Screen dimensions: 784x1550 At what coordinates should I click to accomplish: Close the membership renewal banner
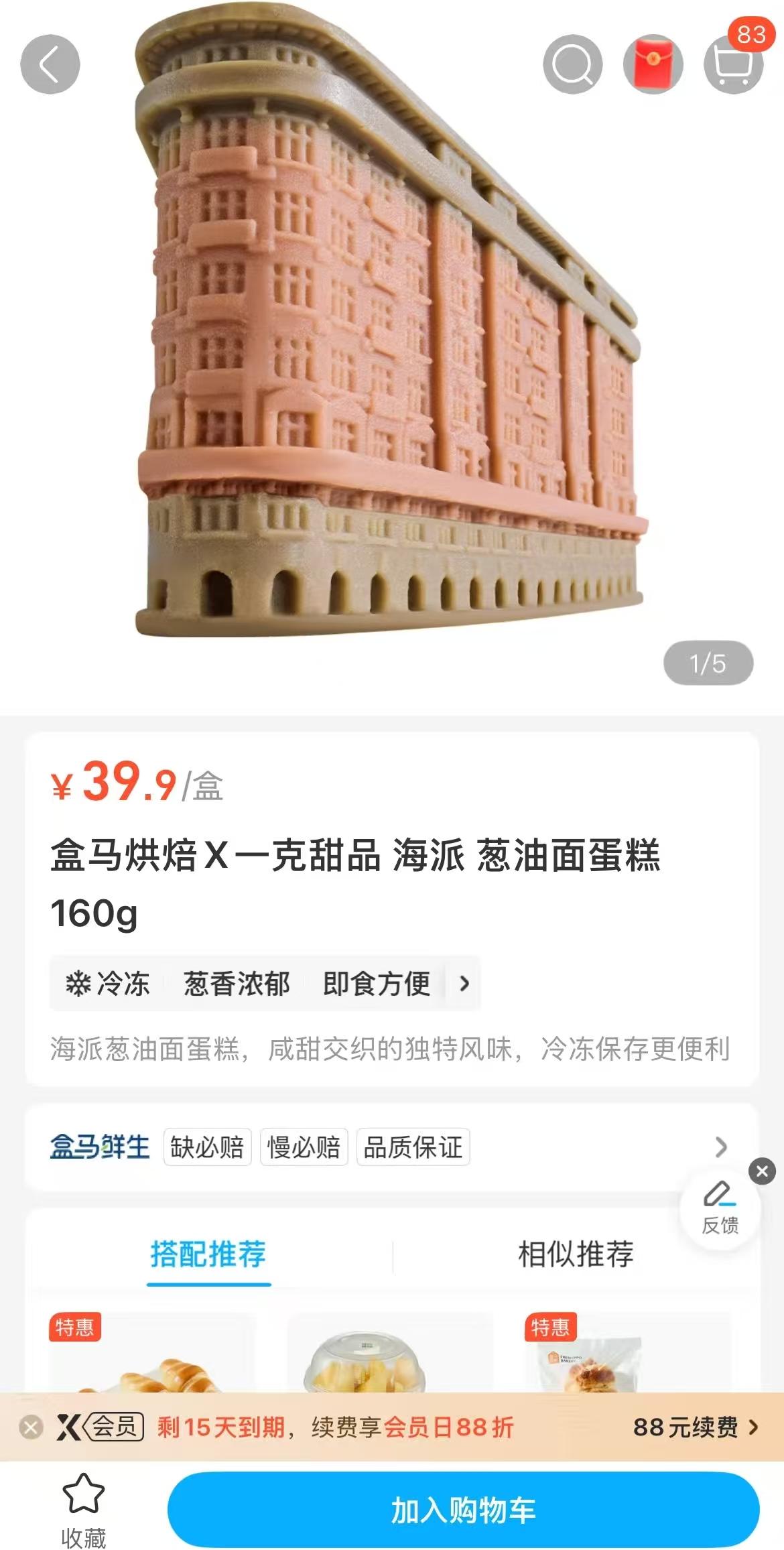30,1427
